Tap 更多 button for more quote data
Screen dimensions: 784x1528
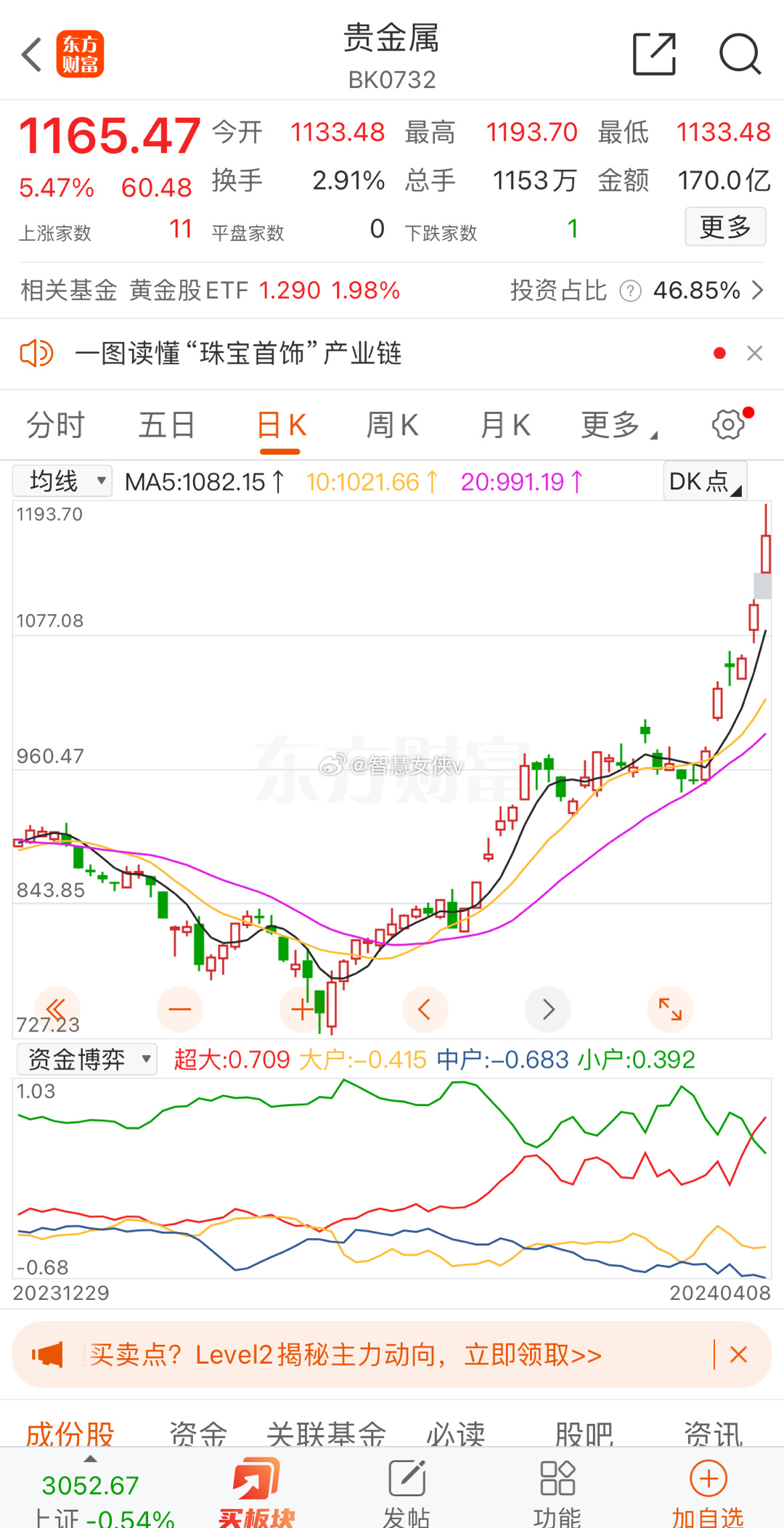(725, 227)
